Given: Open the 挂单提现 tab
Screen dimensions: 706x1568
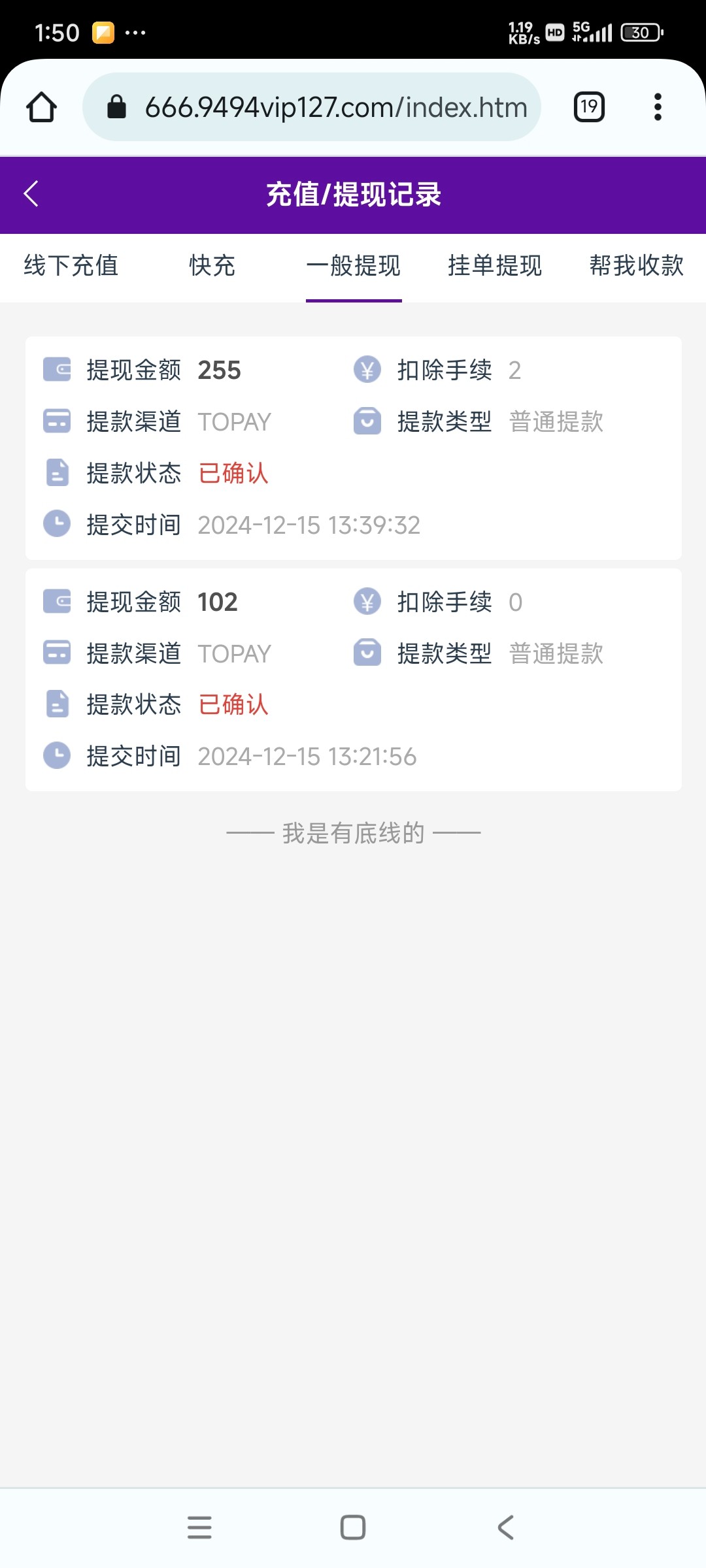Looking at the screenshot, I should point(495,266).
